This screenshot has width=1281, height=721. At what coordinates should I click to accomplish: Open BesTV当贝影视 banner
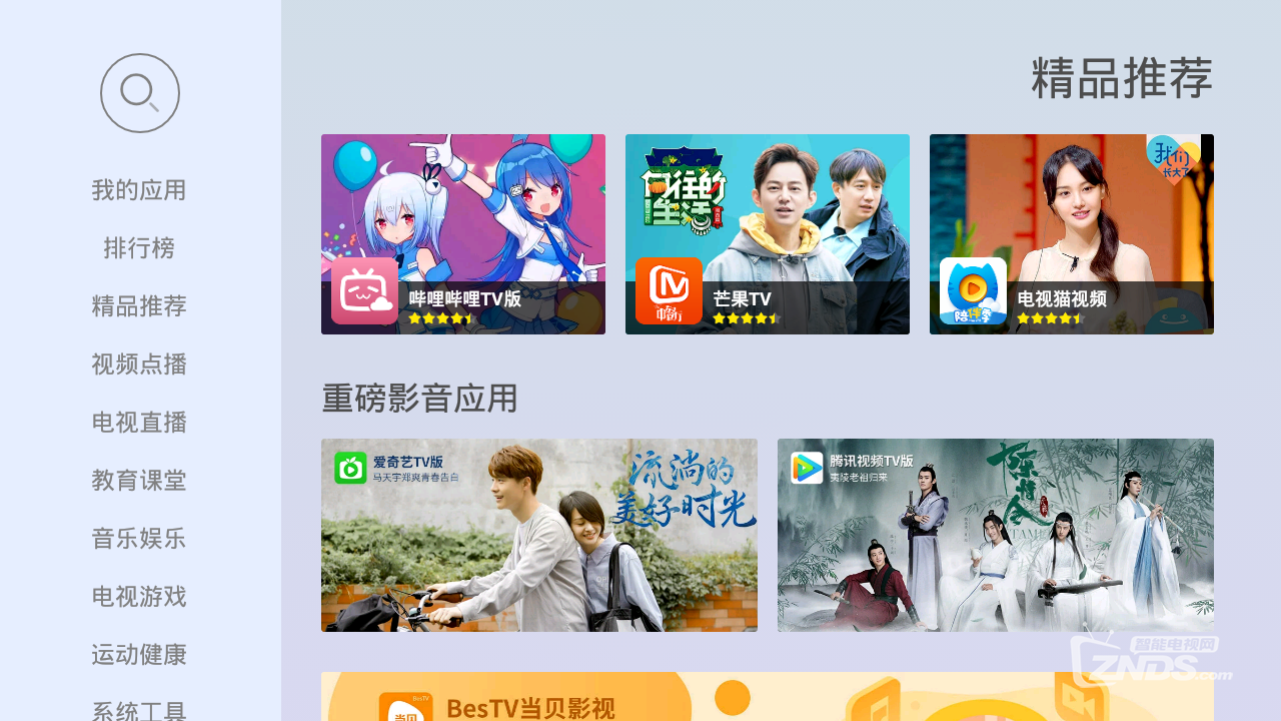(x=767, y=698)
